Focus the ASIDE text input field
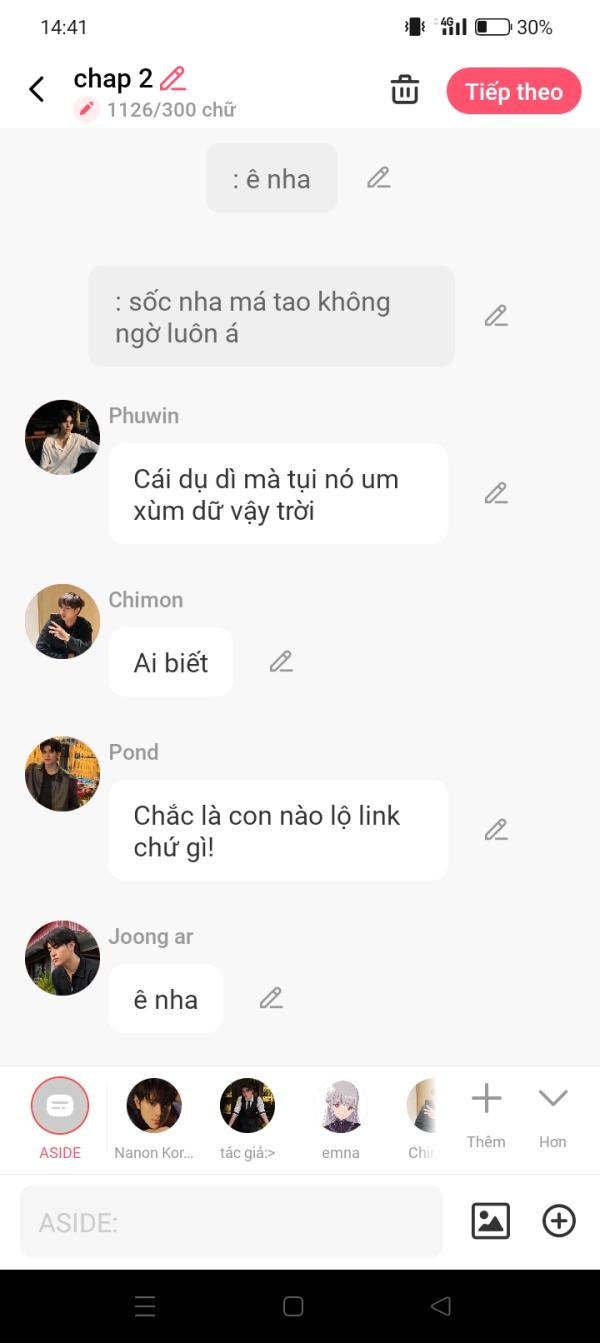The image size is (600, 1343). pos(231,1221)
